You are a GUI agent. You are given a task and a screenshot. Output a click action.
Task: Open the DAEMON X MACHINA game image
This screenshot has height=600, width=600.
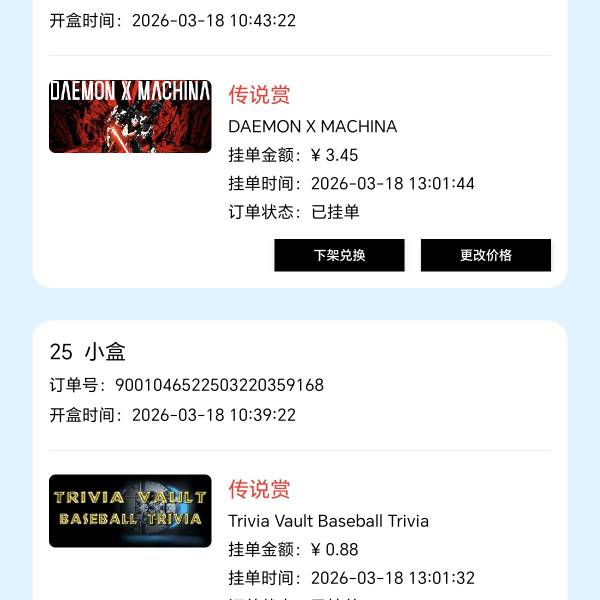pos(130,117)
